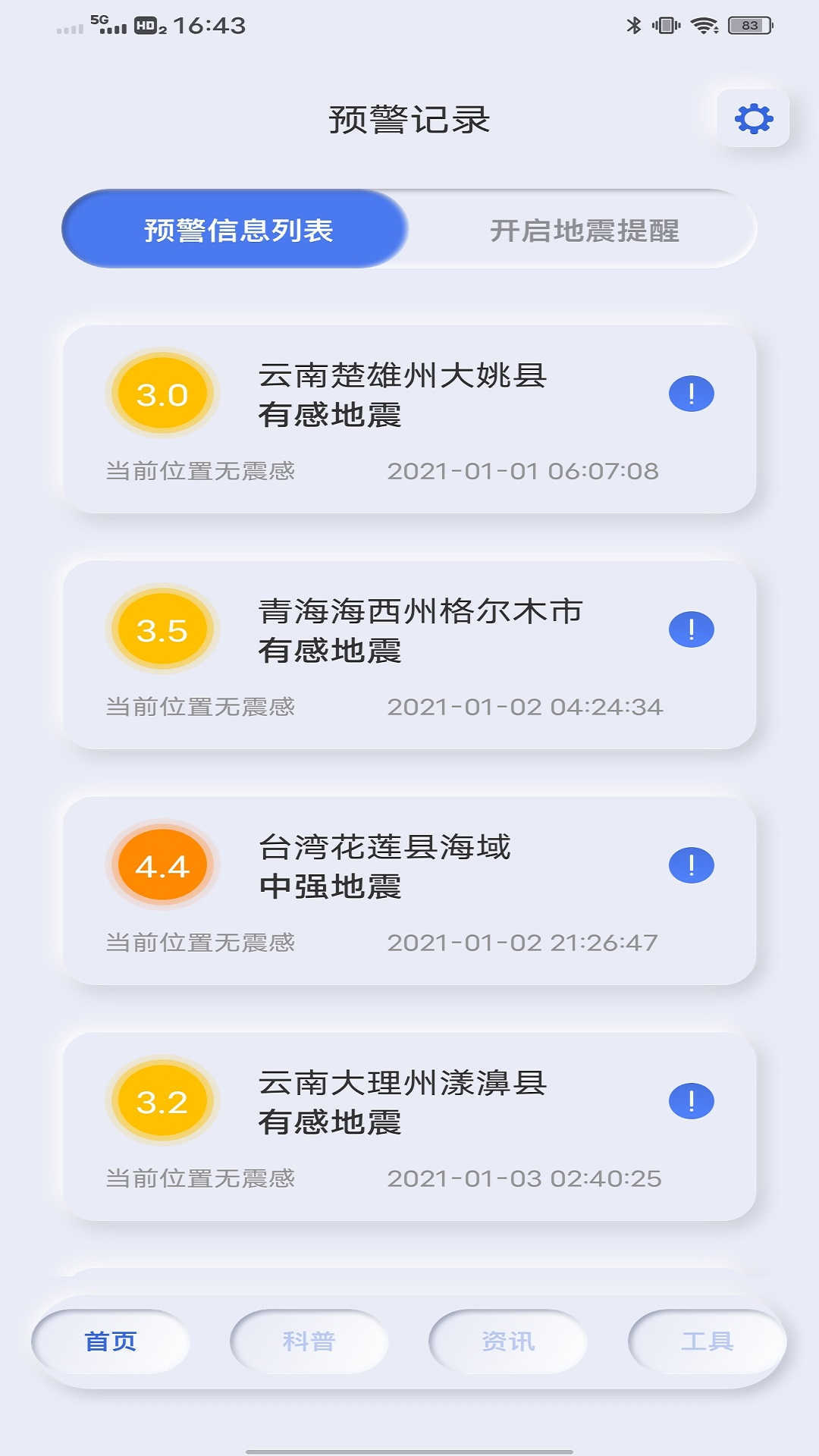Tap the orange 4.4 magnitude badge
The width and height of the screenshot is (819, 1456).
click(x=162, y=864)
